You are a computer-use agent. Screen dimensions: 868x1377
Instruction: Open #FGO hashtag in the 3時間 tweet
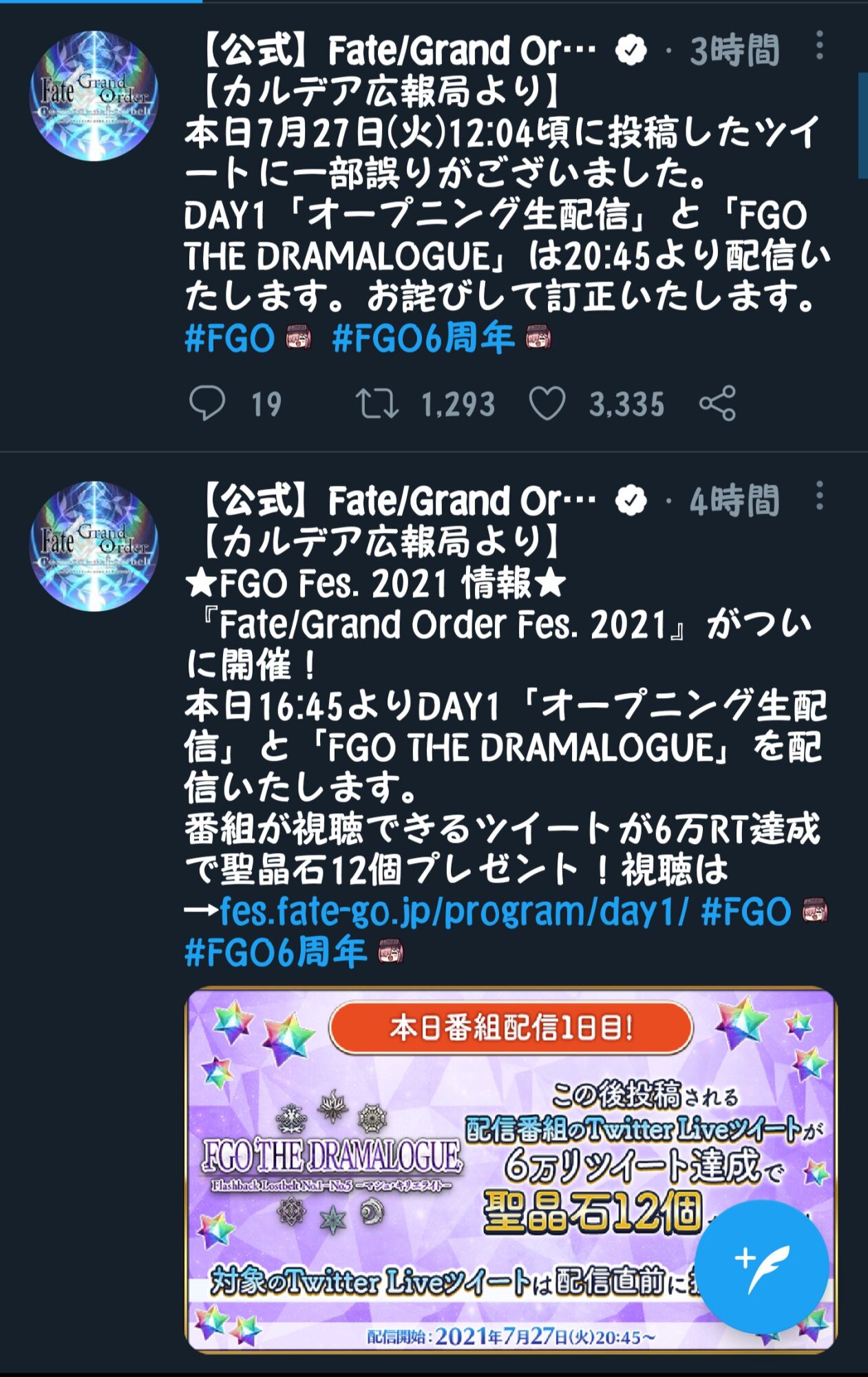click(x=230, y=339)
